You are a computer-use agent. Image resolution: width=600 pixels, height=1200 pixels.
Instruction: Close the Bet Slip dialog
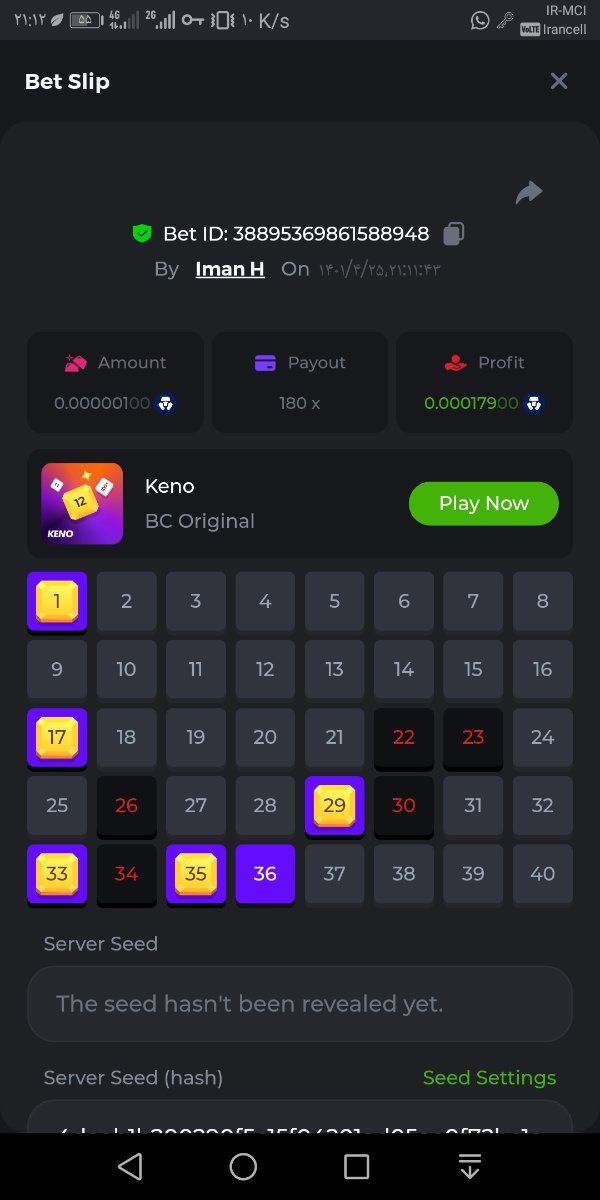559,81
